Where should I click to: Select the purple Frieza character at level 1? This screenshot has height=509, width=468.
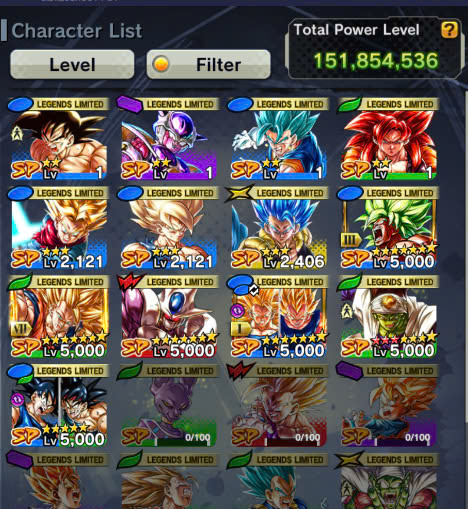pyautogui.click(x=168, y=138)
